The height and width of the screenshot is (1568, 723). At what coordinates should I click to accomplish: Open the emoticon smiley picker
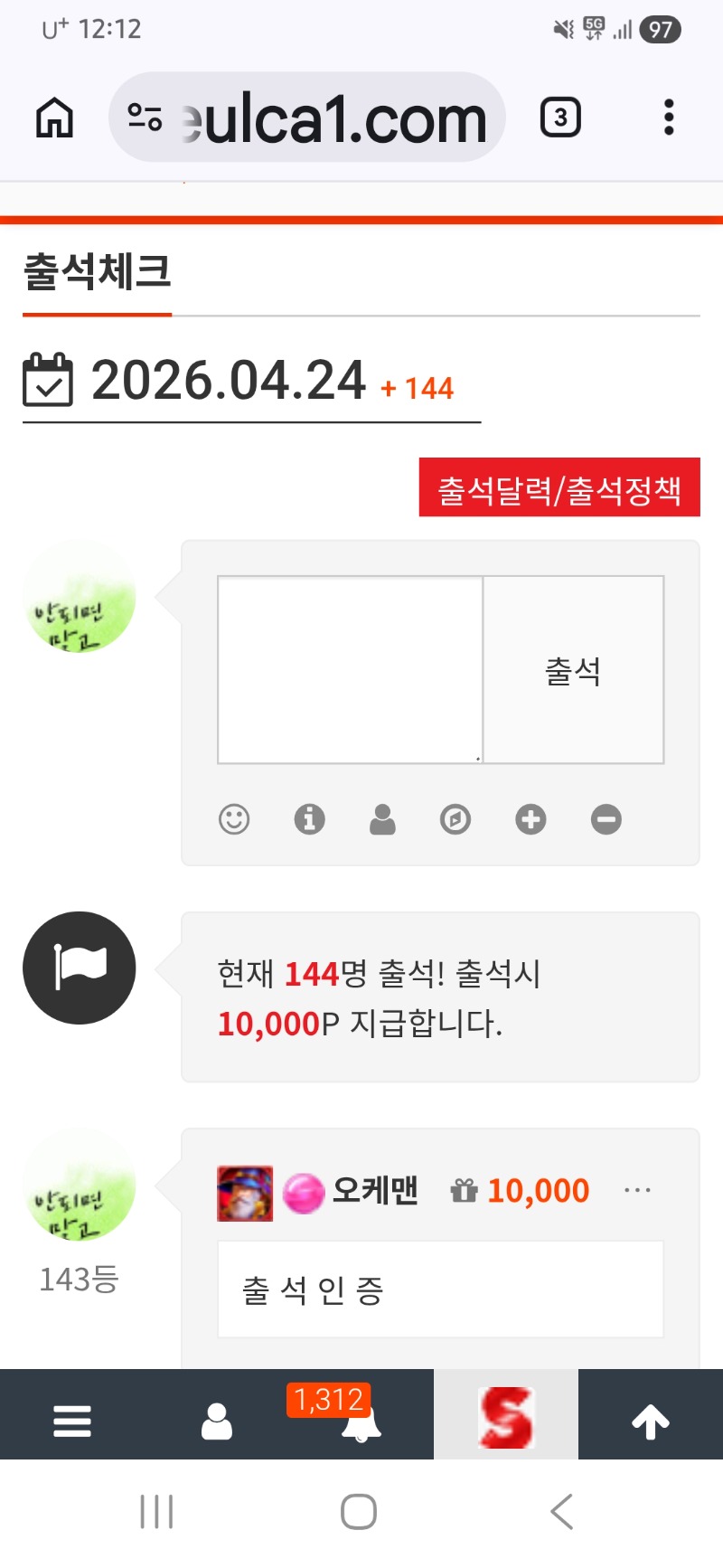pos(234,819)
